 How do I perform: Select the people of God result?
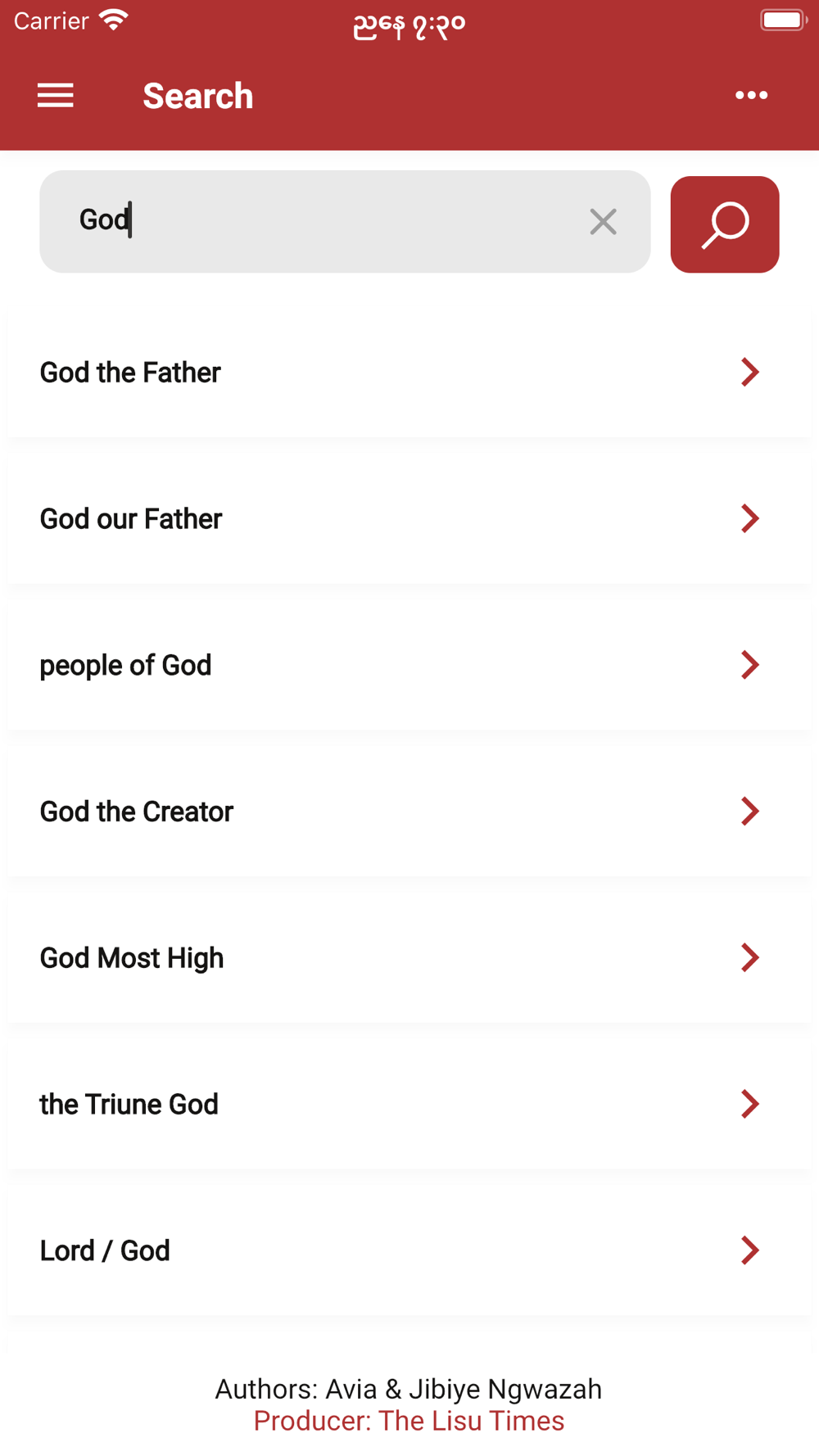[x=409, y=665]
